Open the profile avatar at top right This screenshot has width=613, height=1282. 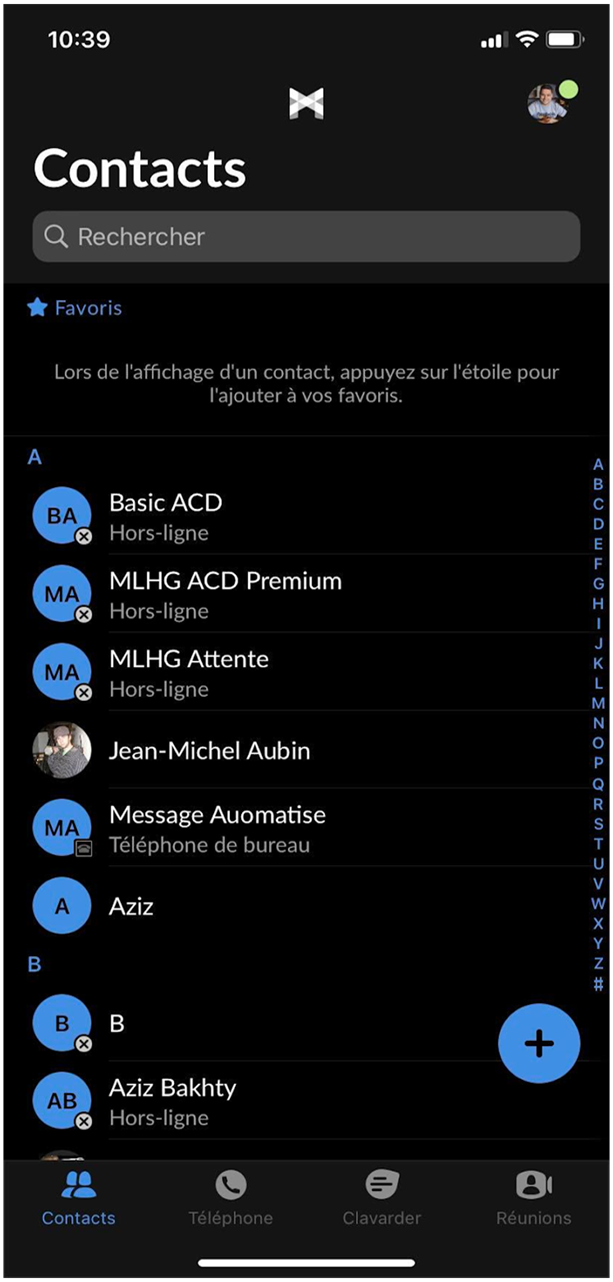pos(547,104)
